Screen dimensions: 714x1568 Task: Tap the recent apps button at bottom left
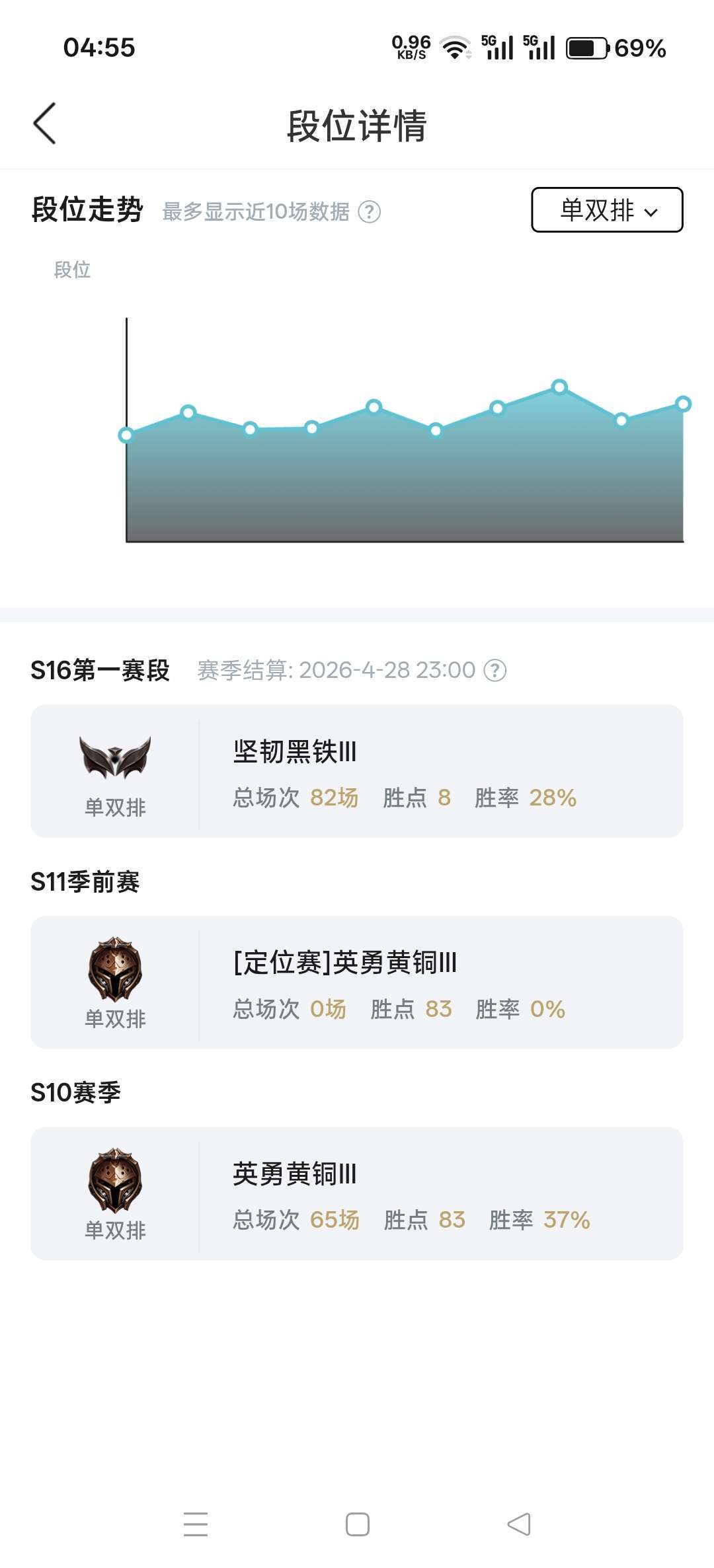click(x=196, y=1526)
